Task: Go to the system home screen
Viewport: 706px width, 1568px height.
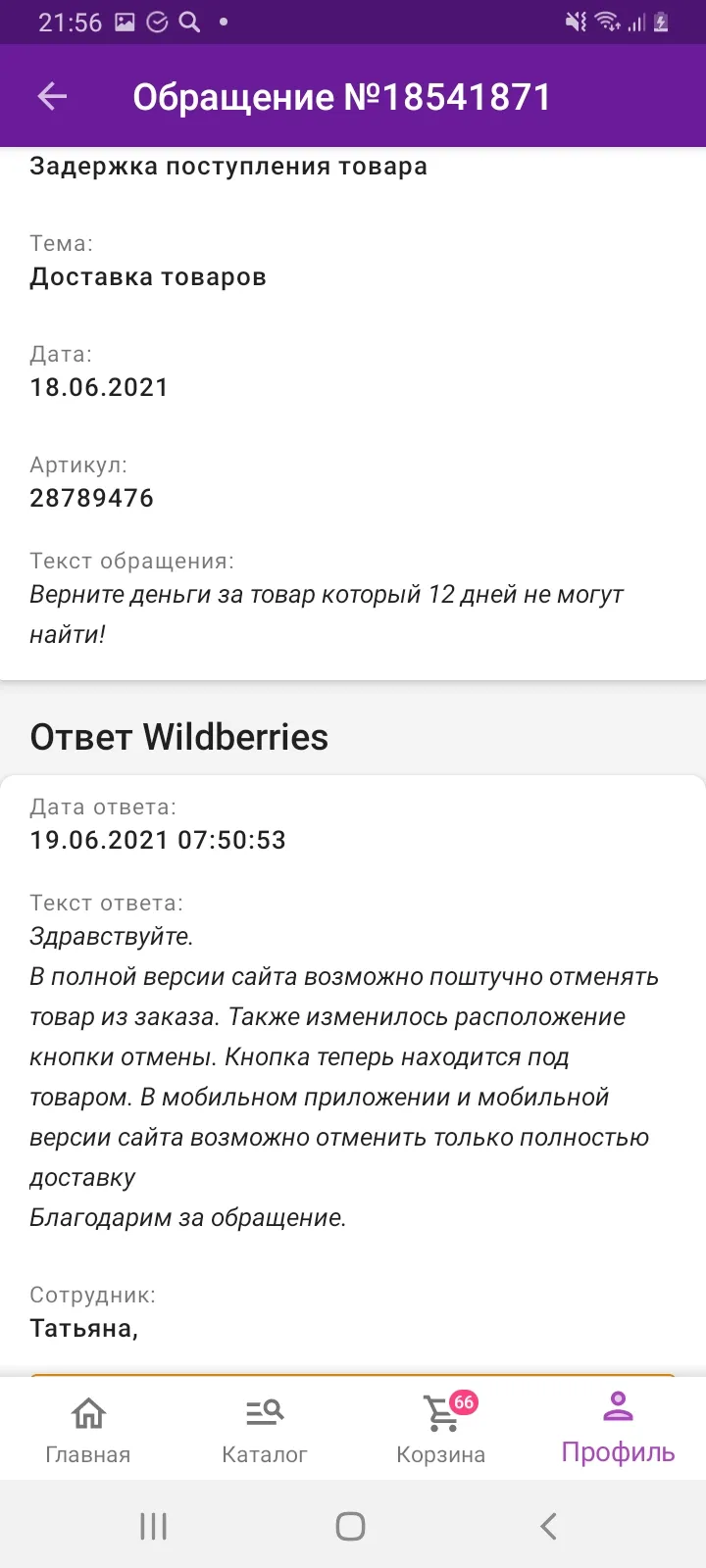Action: 350,1526
